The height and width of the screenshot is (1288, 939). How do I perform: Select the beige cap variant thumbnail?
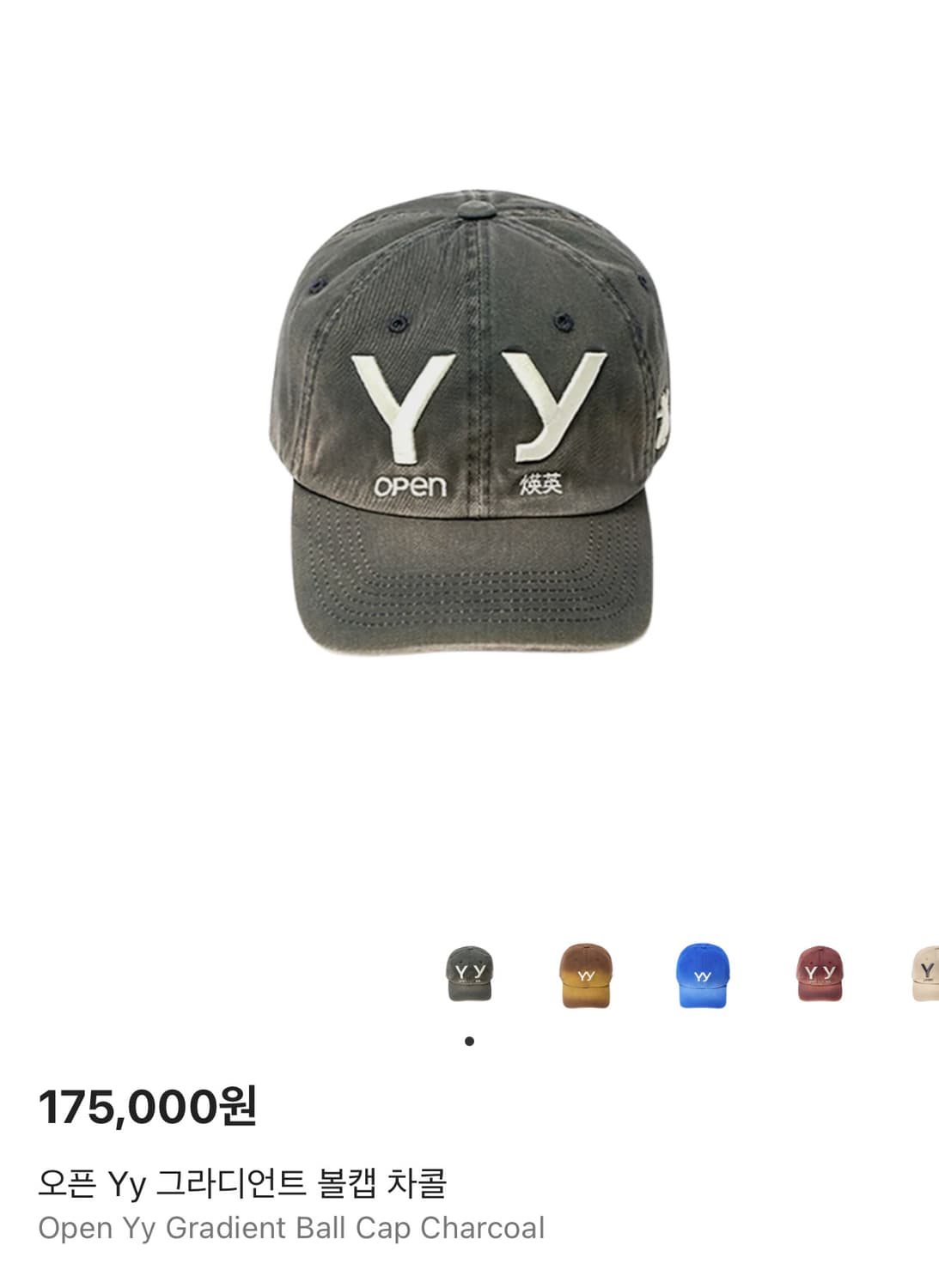[924, 974]
